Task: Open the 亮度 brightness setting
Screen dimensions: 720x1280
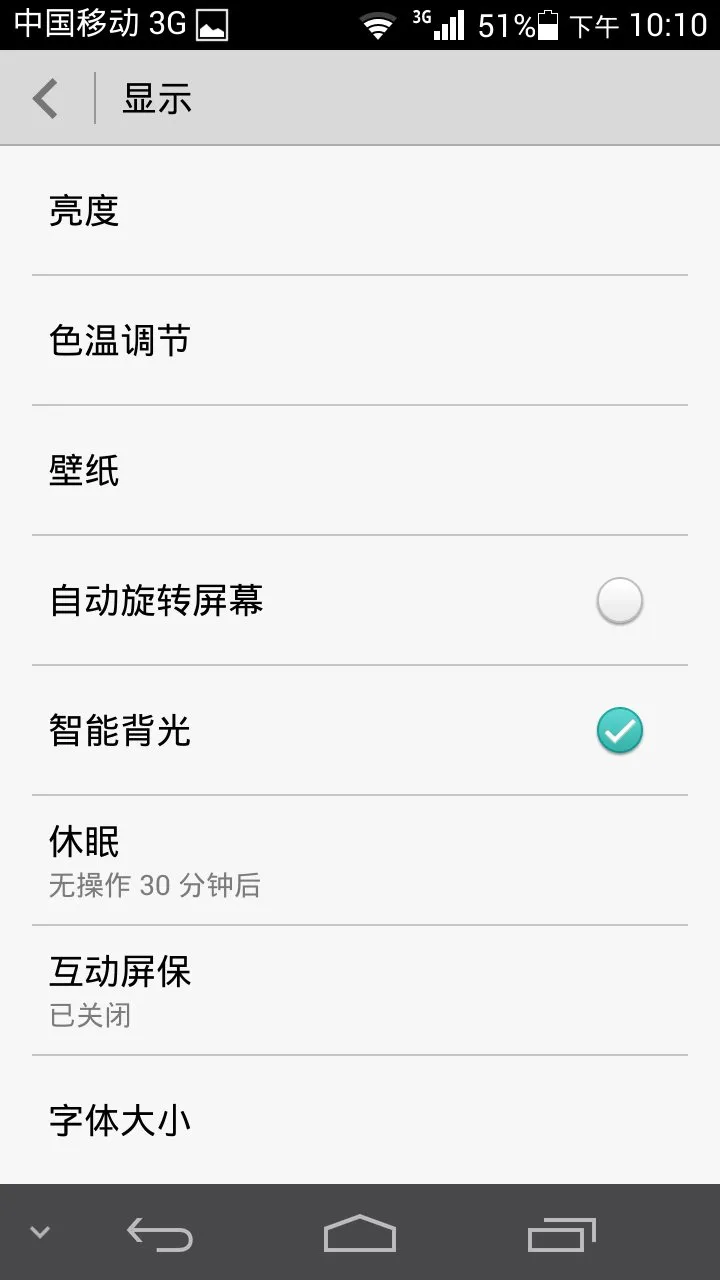Action: pos(360,210)
